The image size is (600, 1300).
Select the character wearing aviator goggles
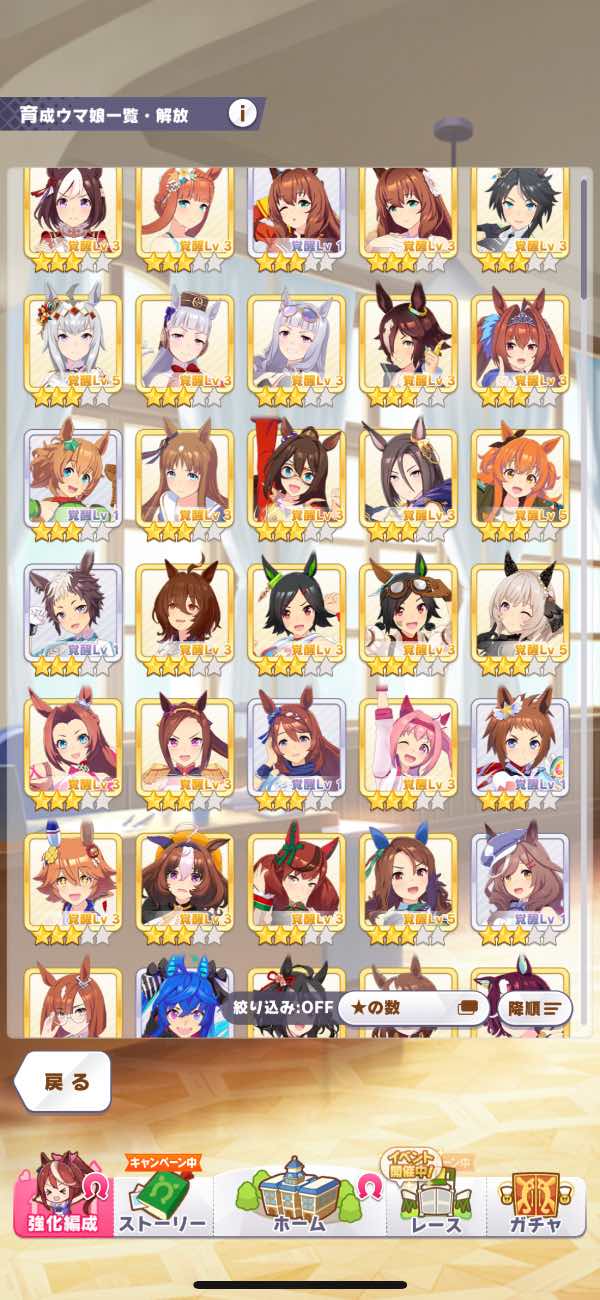408,610
